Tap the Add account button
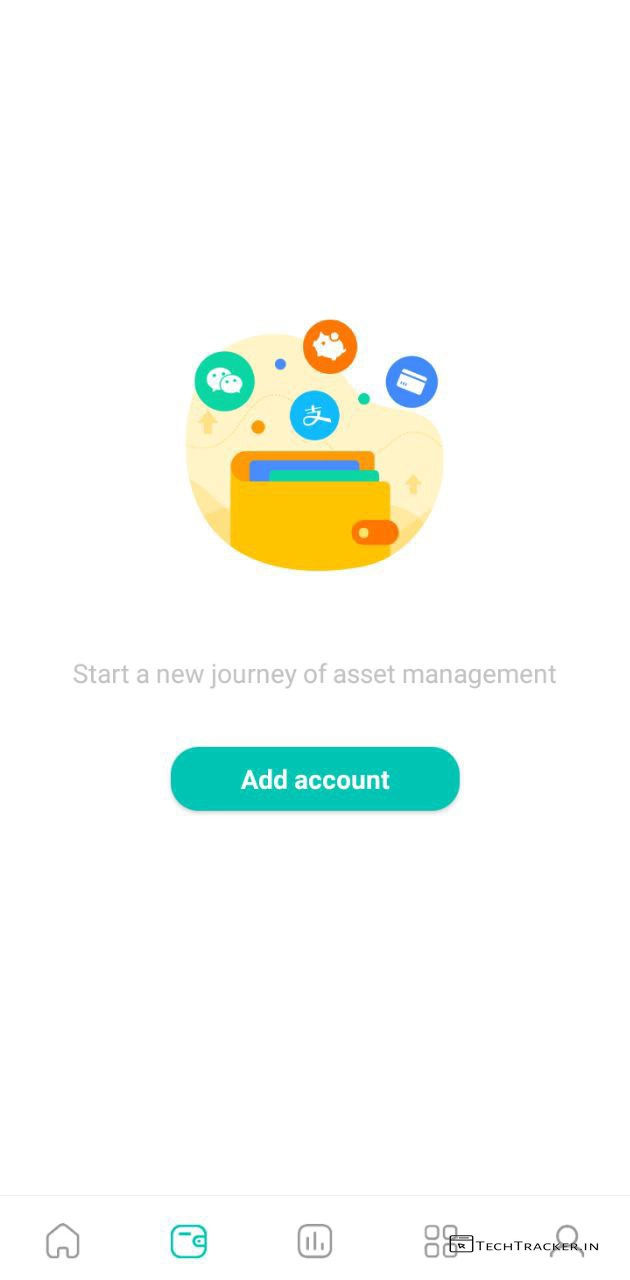 (x=315, y=779)
